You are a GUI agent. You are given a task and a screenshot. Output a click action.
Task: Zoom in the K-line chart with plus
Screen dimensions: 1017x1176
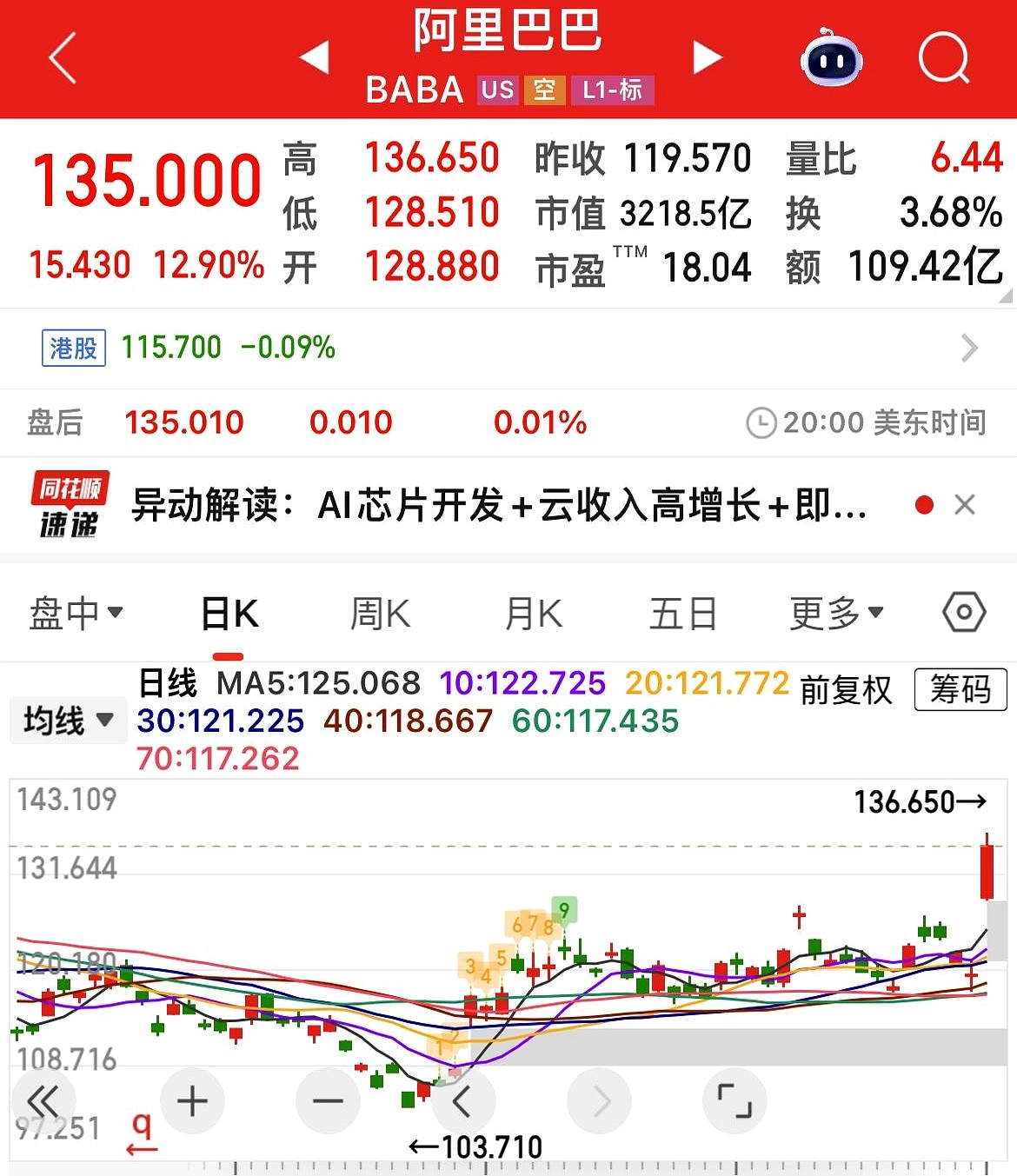click(192, 1101)
